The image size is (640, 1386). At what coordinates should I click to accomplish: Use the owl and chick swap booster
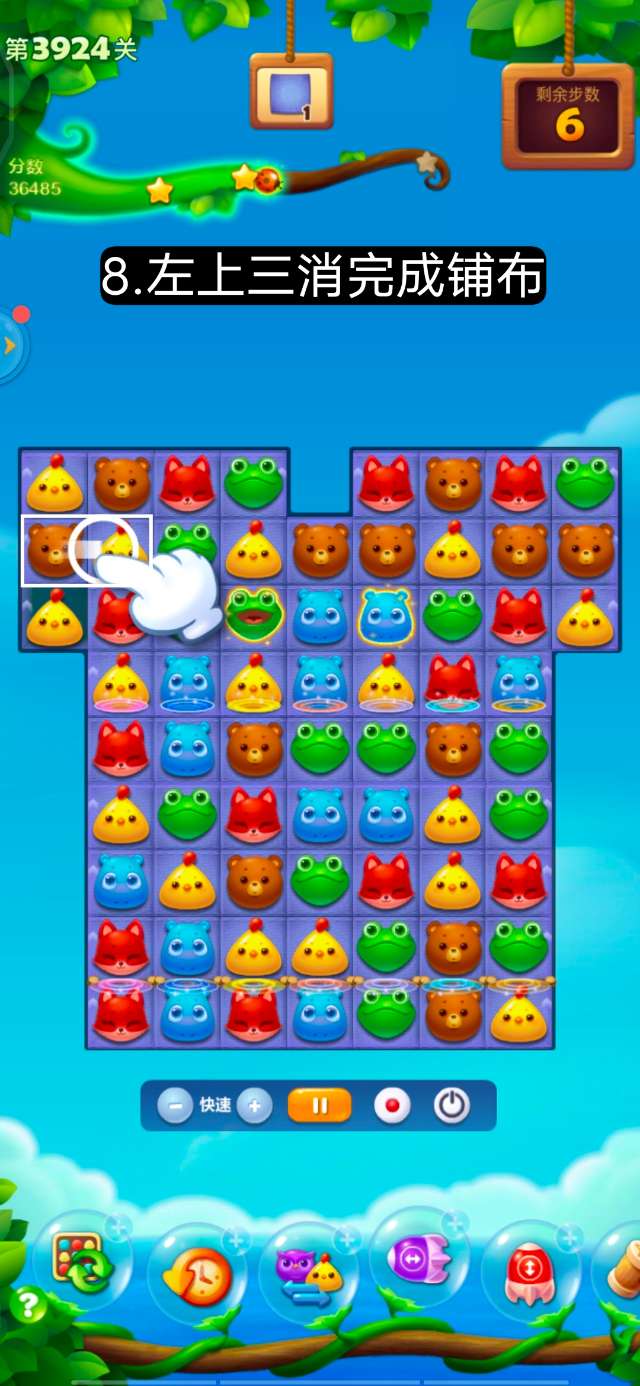308,1272
